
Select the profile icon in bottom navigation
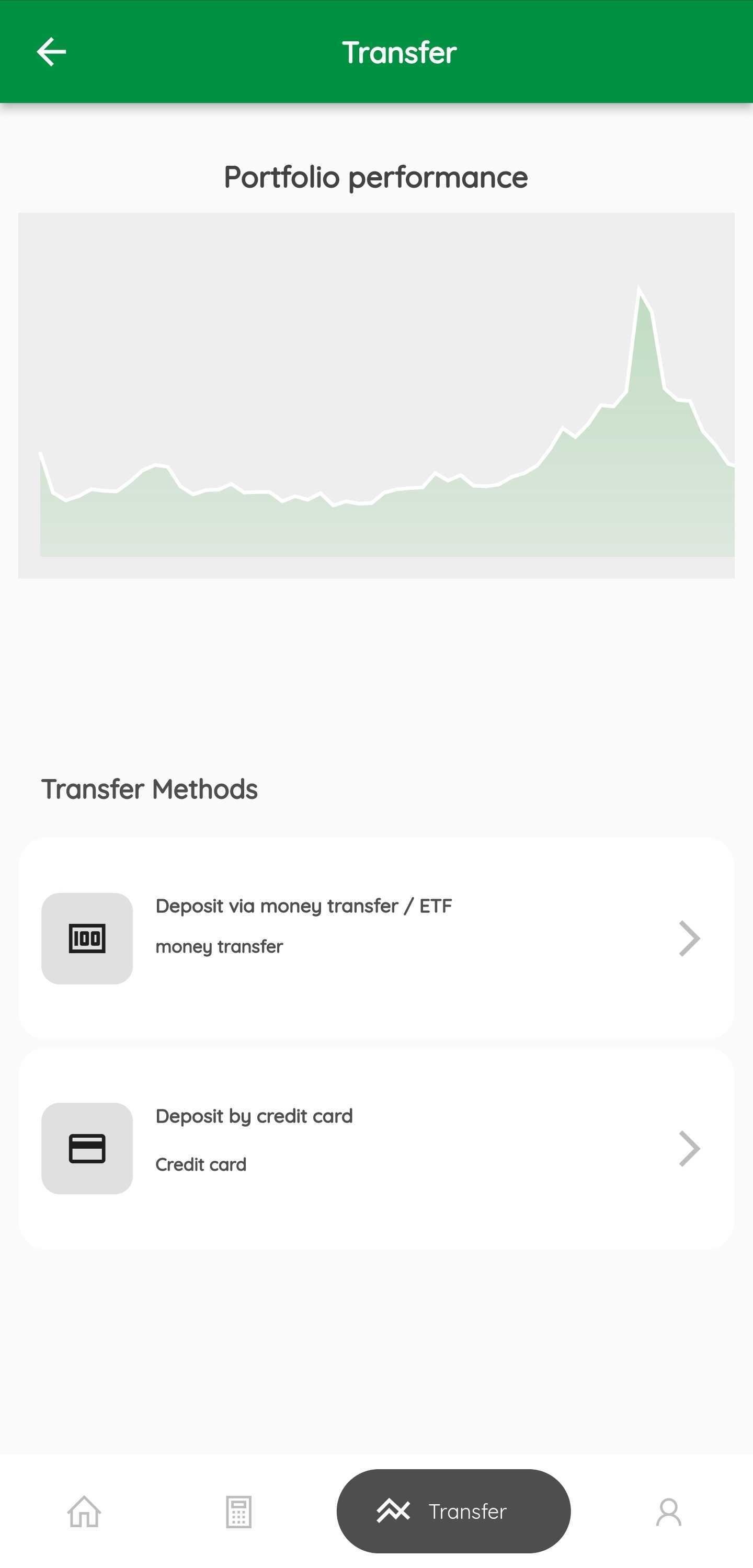668,1512
